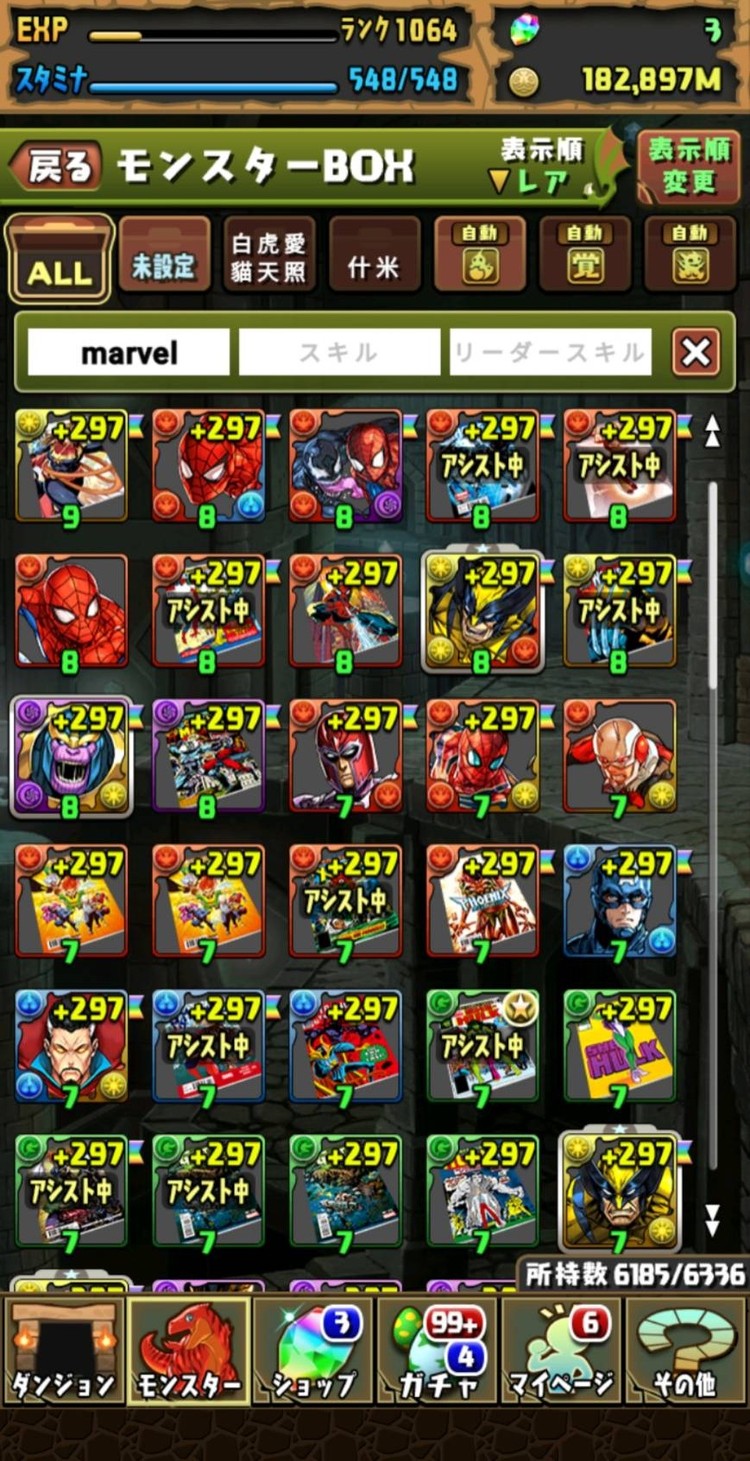Viewport: 750px width, 1461px height.
Task: Select the purple Thanos monster card
Action: (71, 756)
